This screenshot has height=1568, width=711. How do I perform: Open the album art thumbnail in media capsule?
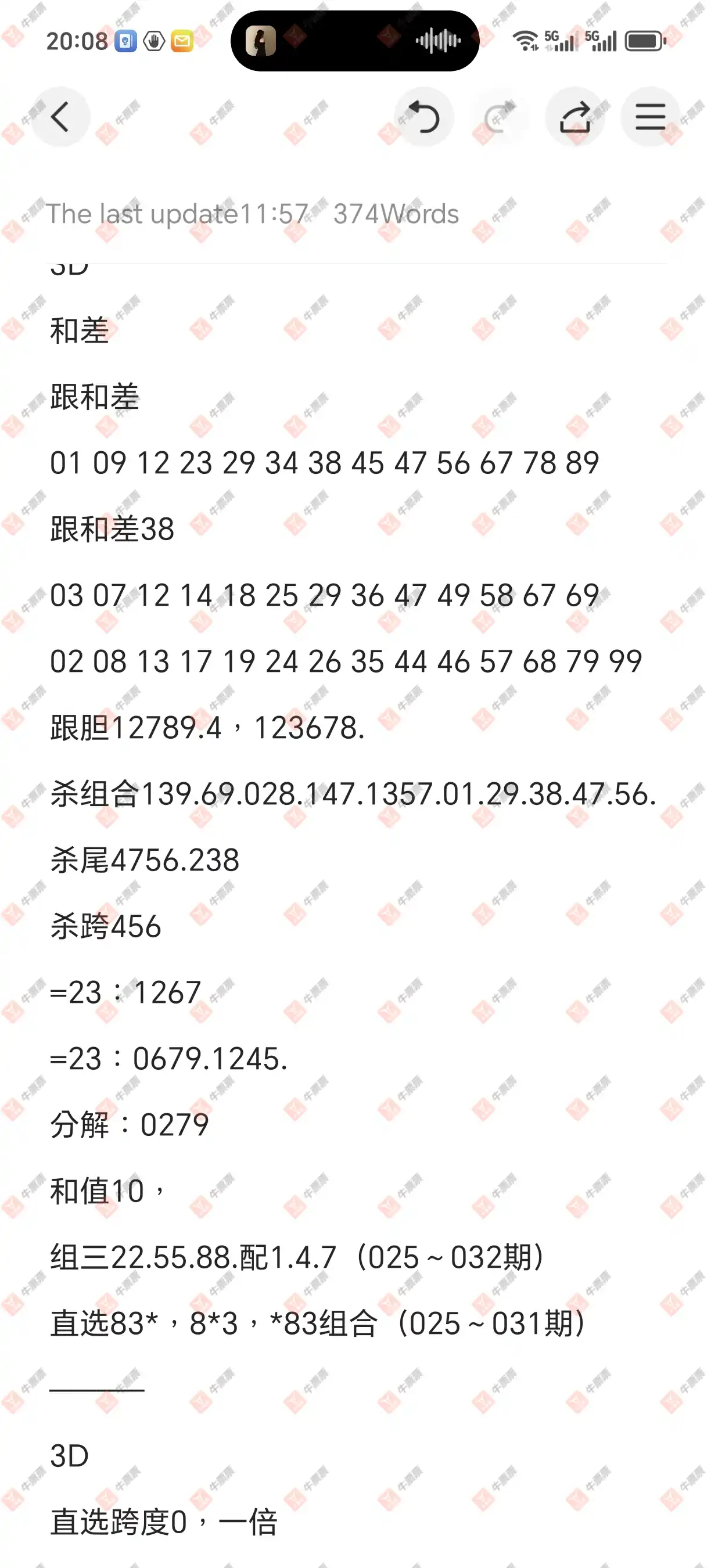click(x=262, y=40)
